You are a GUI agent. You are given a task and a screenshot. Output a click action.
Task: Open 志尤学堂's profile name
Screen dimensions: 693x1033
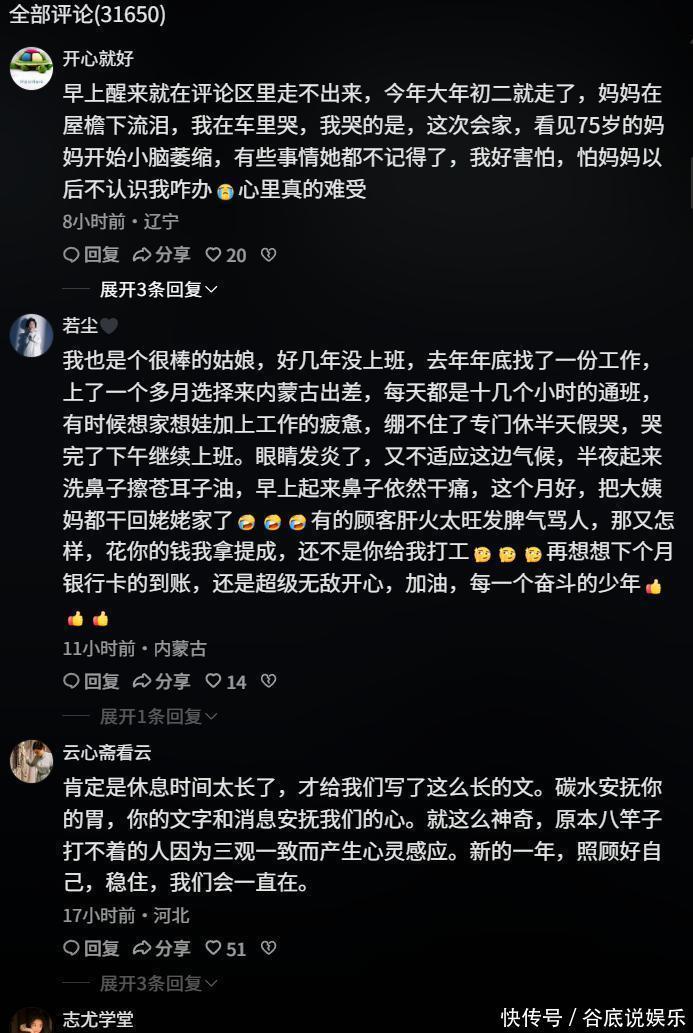coord(98,1019)
